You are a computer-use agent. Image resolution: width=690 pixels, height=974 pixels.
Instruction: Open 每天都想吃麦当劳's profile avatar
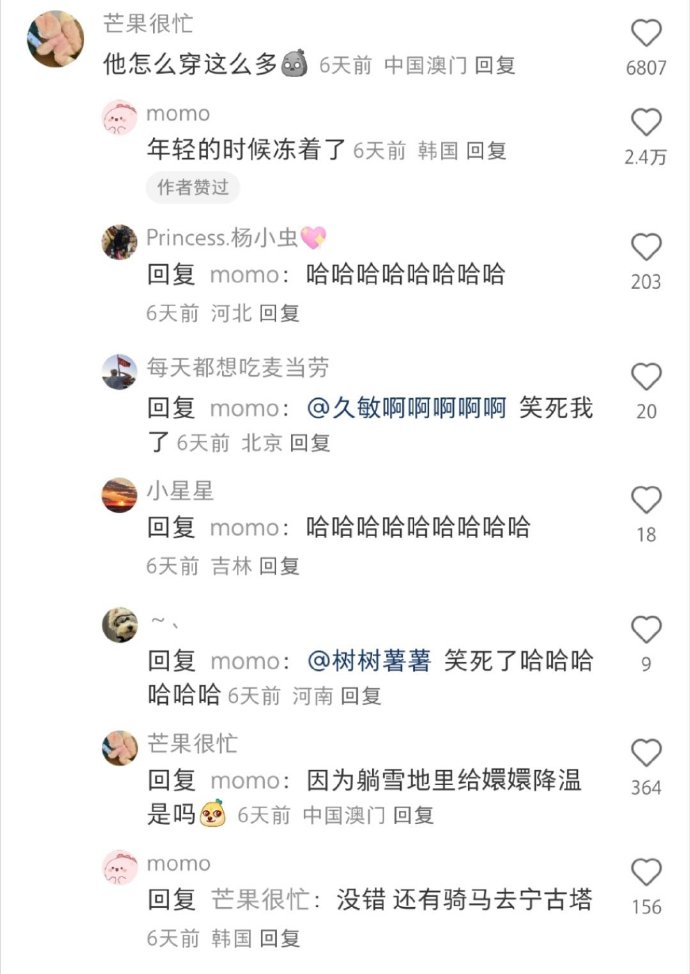click(x=120, y=371)
